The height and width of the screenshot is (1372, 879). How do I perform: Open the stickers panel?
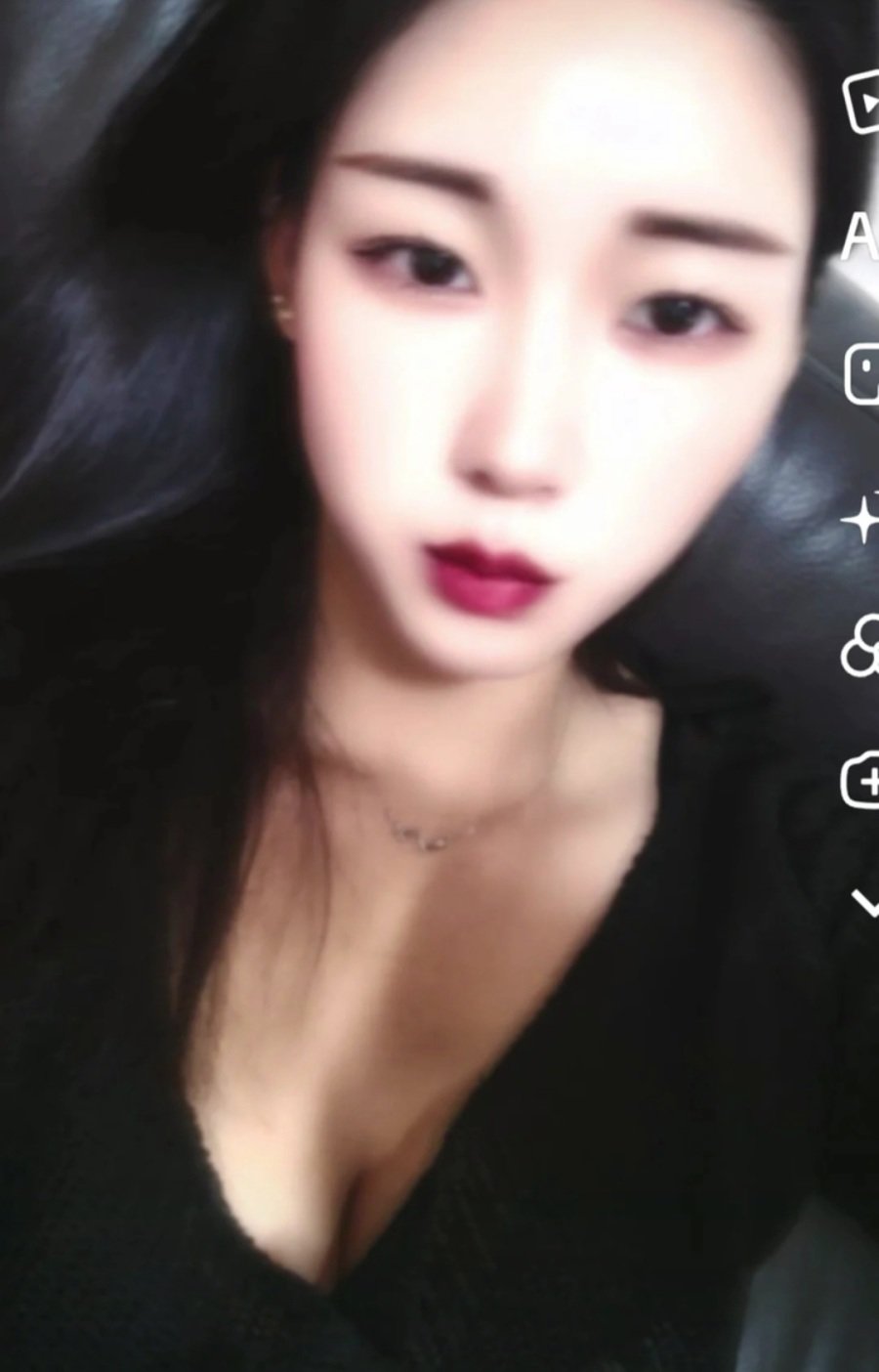(x=861, y=373)
